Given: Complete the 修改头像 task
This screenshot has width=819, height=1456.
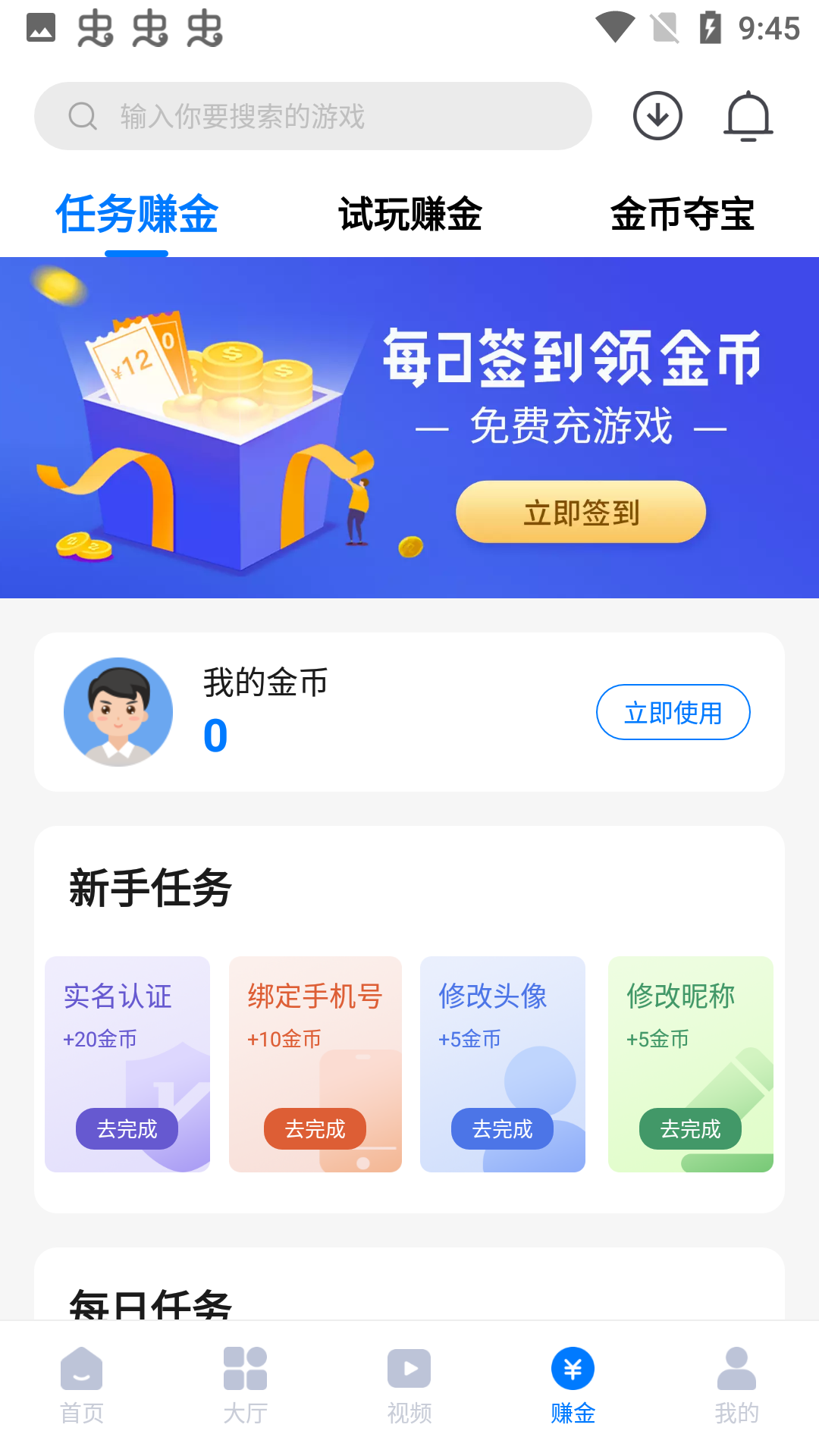Looking at the screenshot, I should tap(502, 1128).
